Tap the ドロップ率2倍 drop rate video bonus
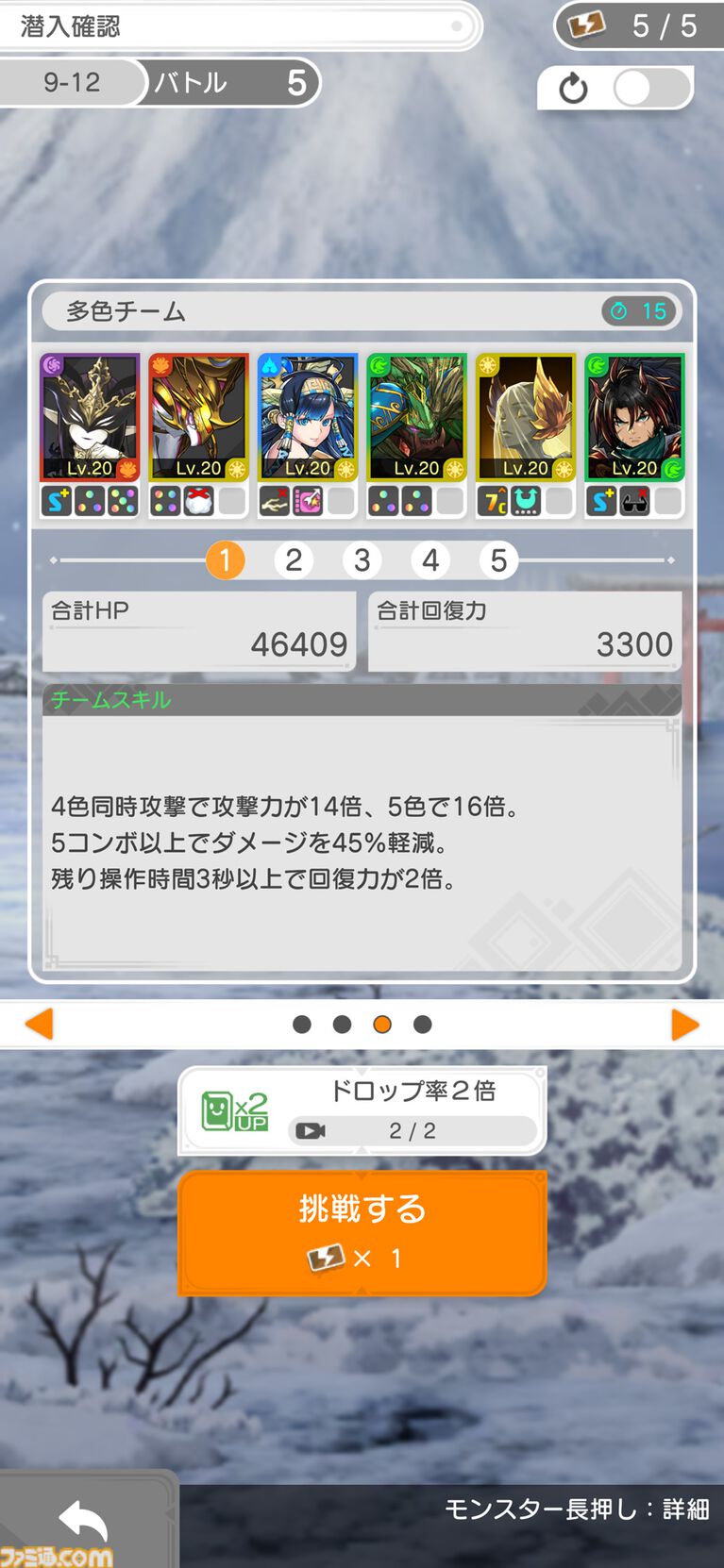 362,1110
